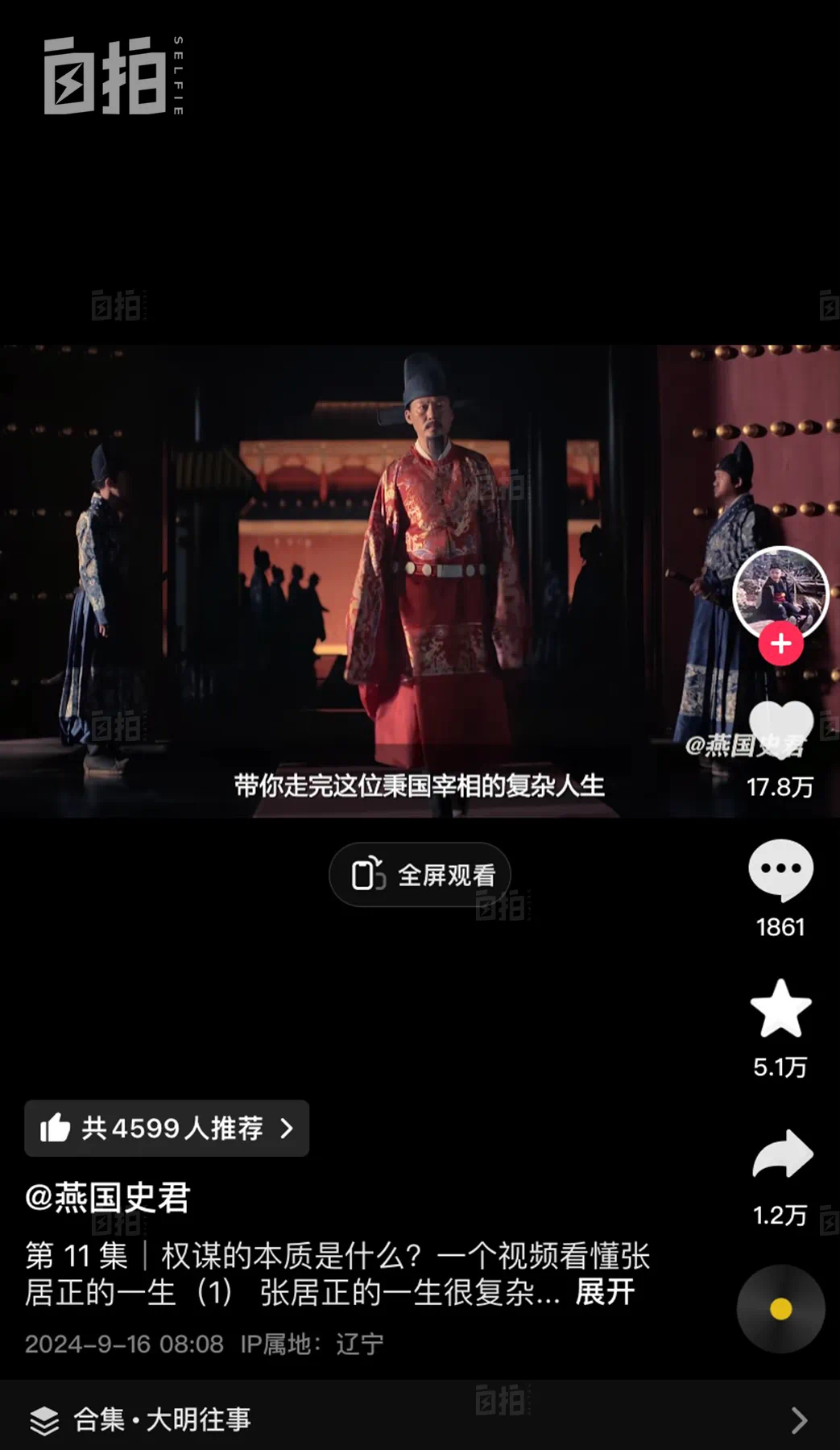
Task: Open the comments section
Action: (x=780, y=870)
